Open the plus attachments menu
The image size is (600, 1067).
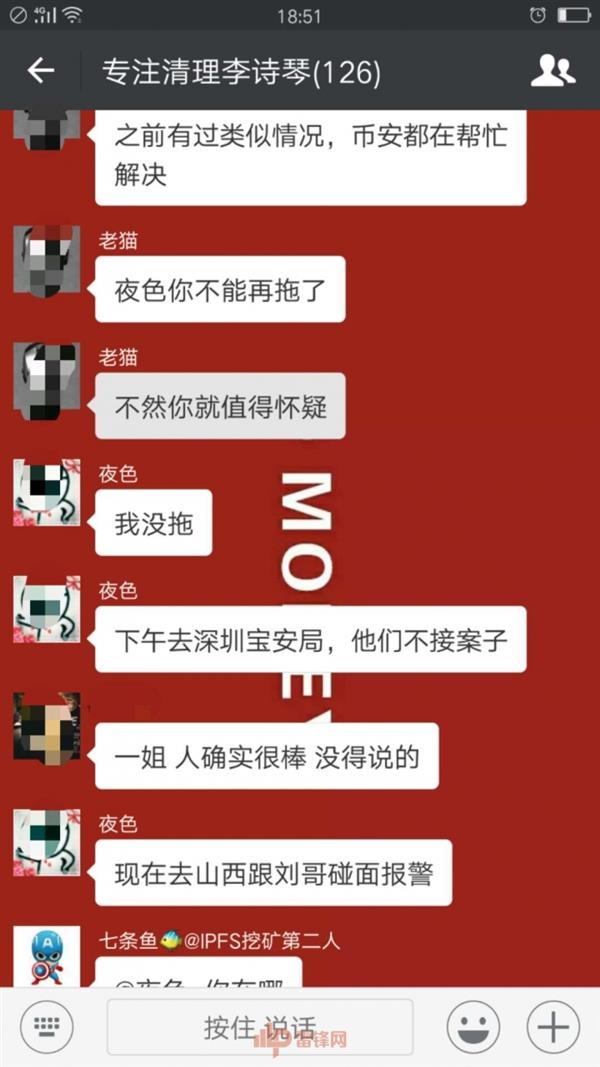coord(553,1027)
